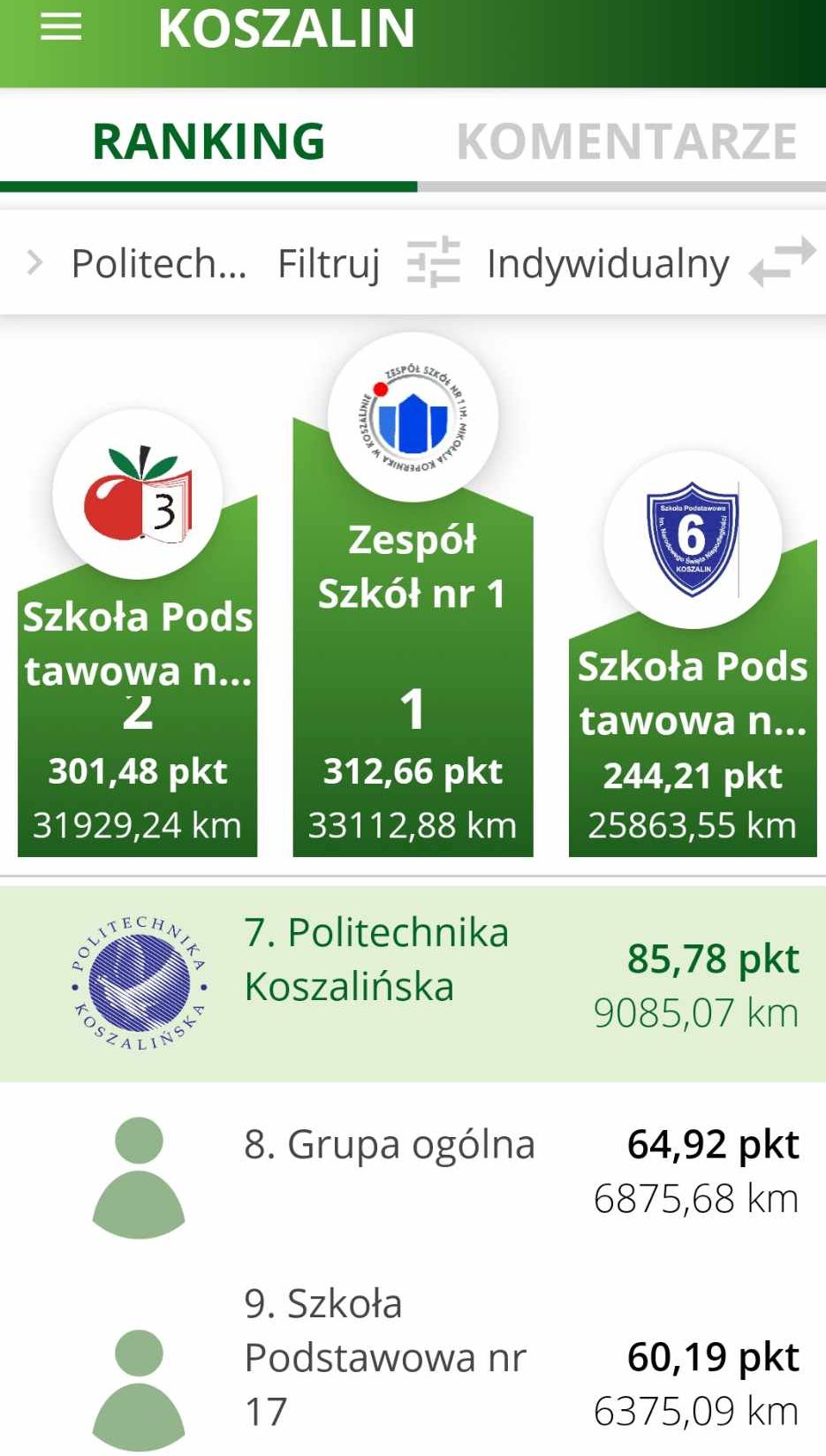Select the Ranking tab
Image resolution: width=826 pixels, height=1456 pixels.
(208, 141)
